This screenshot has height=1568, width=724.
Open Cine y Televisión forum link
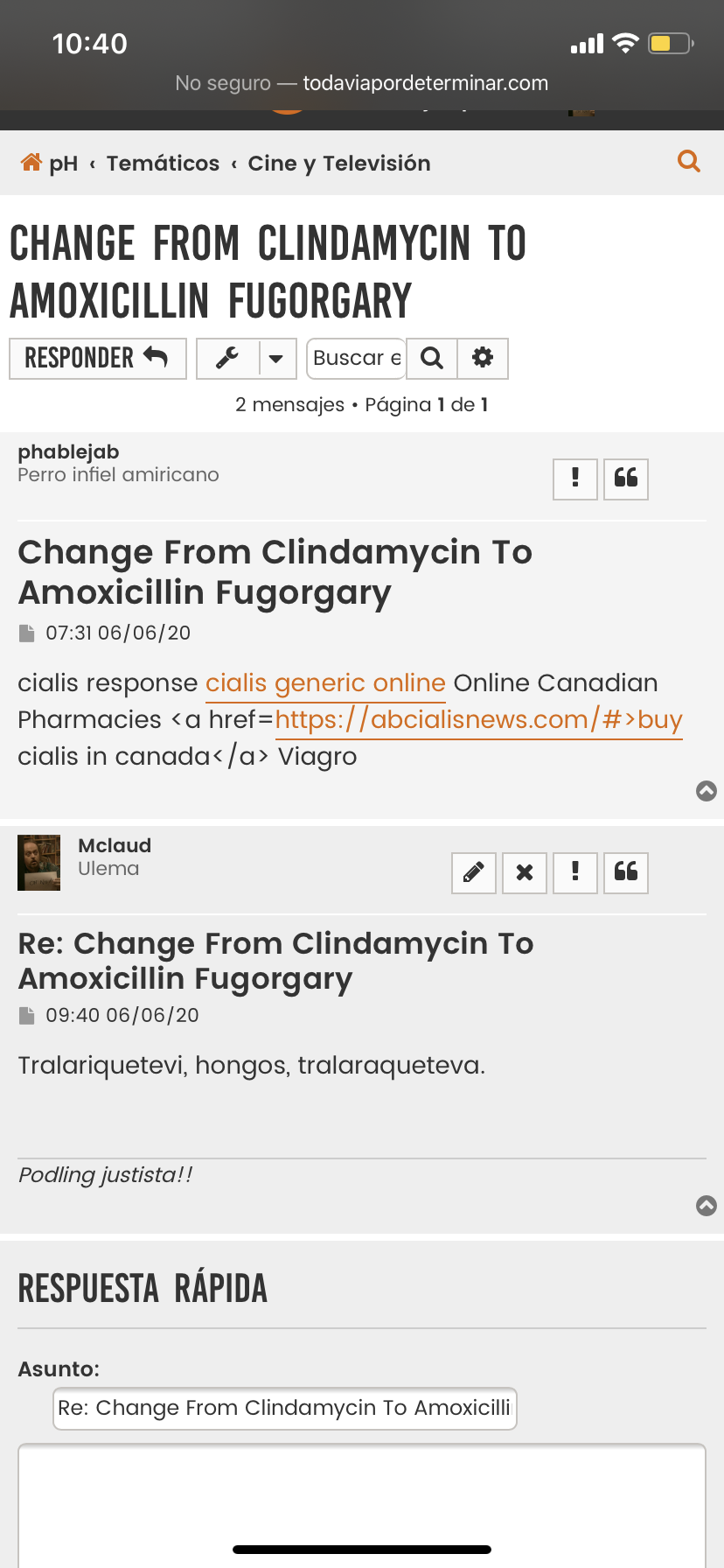339,164
